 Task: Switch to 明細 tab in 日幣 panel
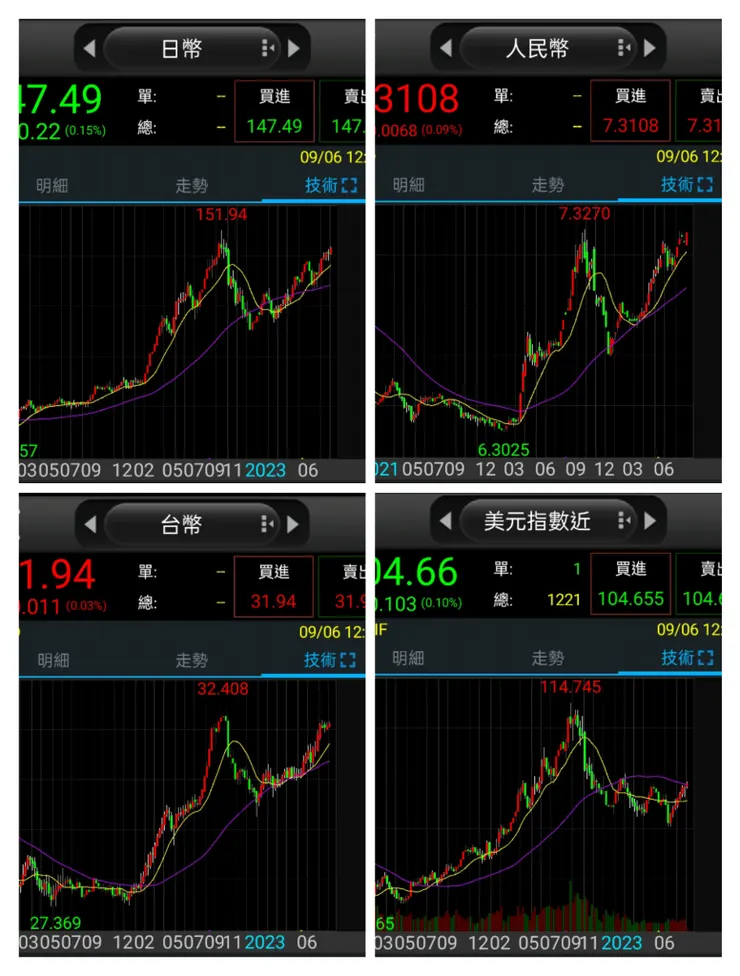[x=53, y=184]
